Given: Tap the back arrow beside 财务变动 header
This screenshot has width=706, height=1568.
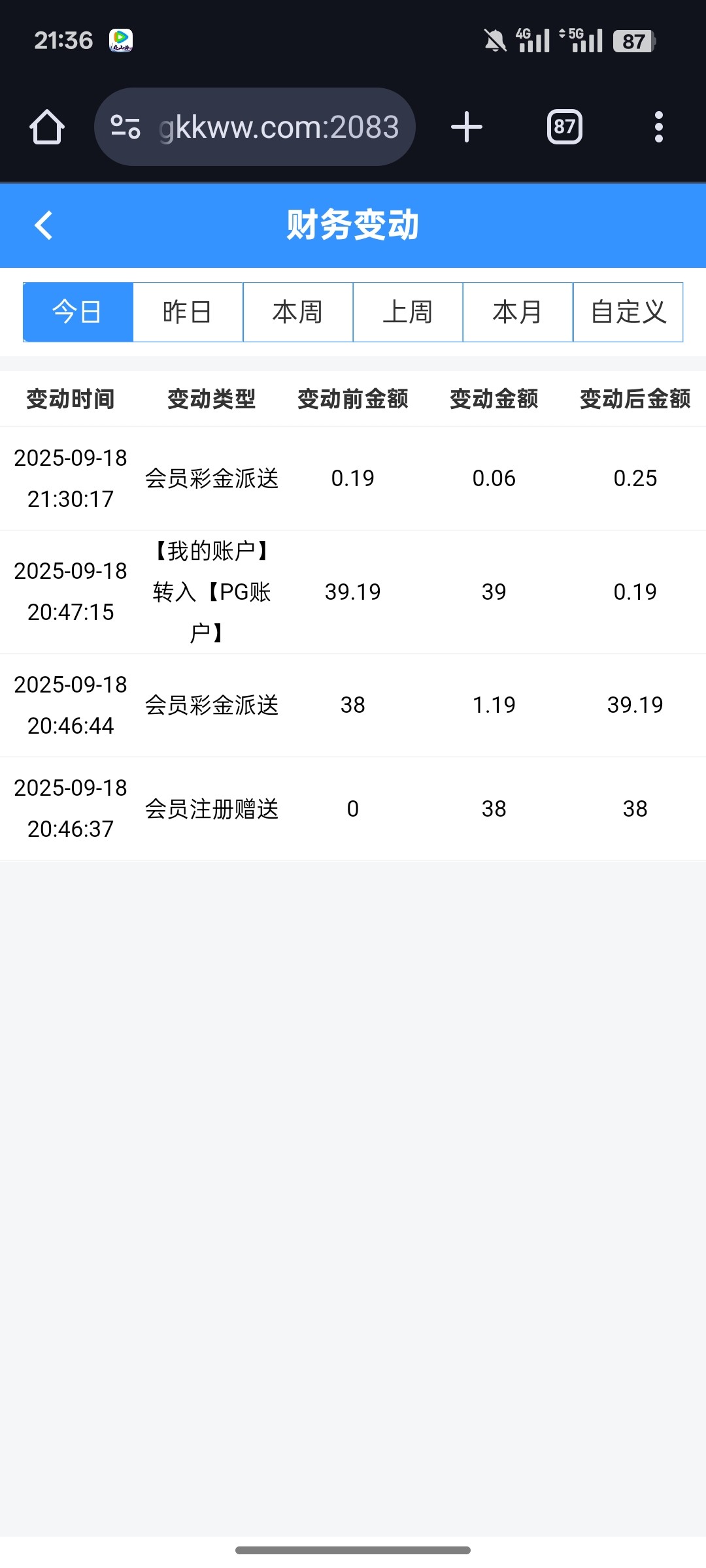Looking at the screenshot, I should coord(43,225).
